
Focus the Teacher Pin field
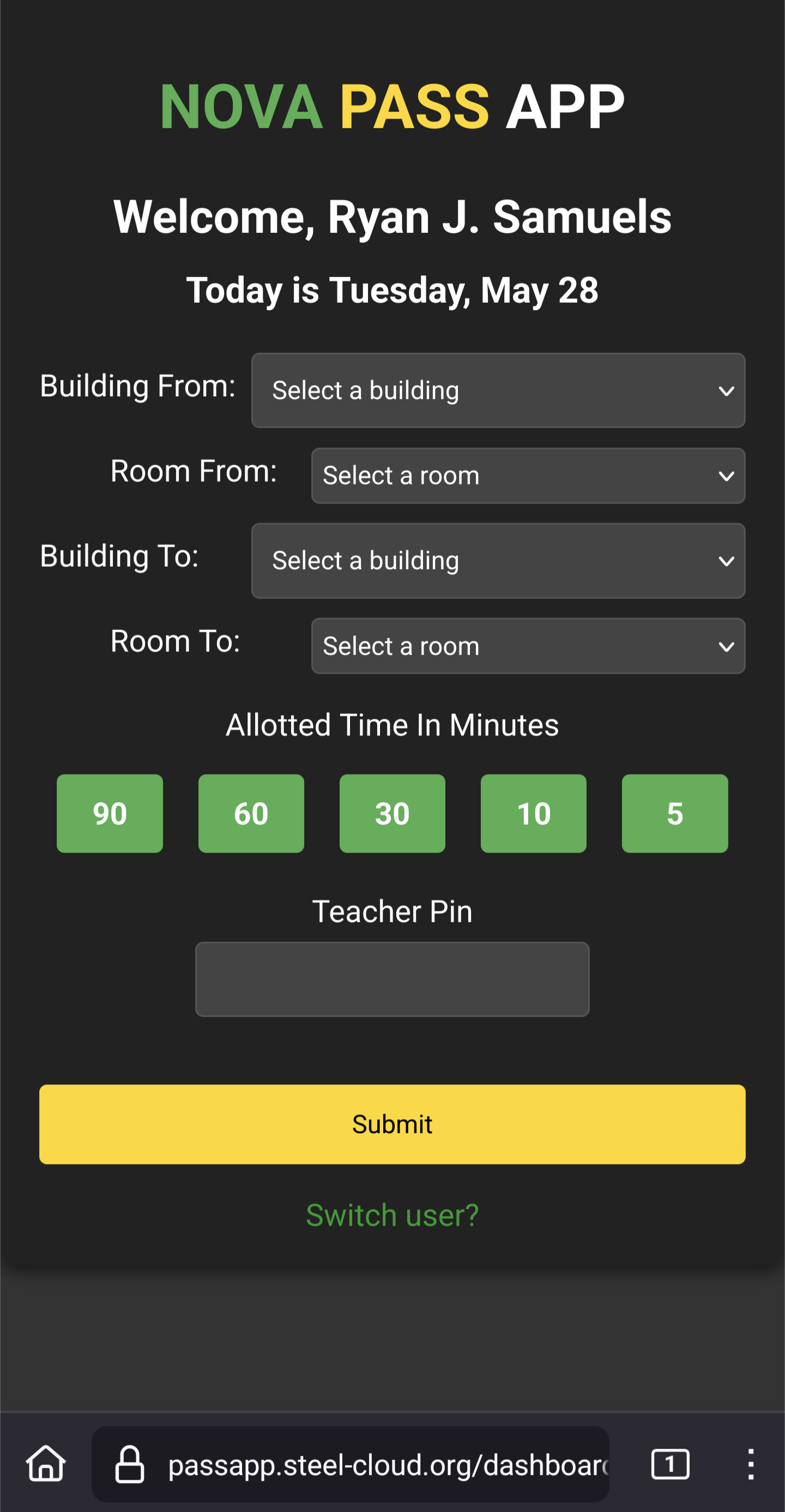tap(392, 979)
